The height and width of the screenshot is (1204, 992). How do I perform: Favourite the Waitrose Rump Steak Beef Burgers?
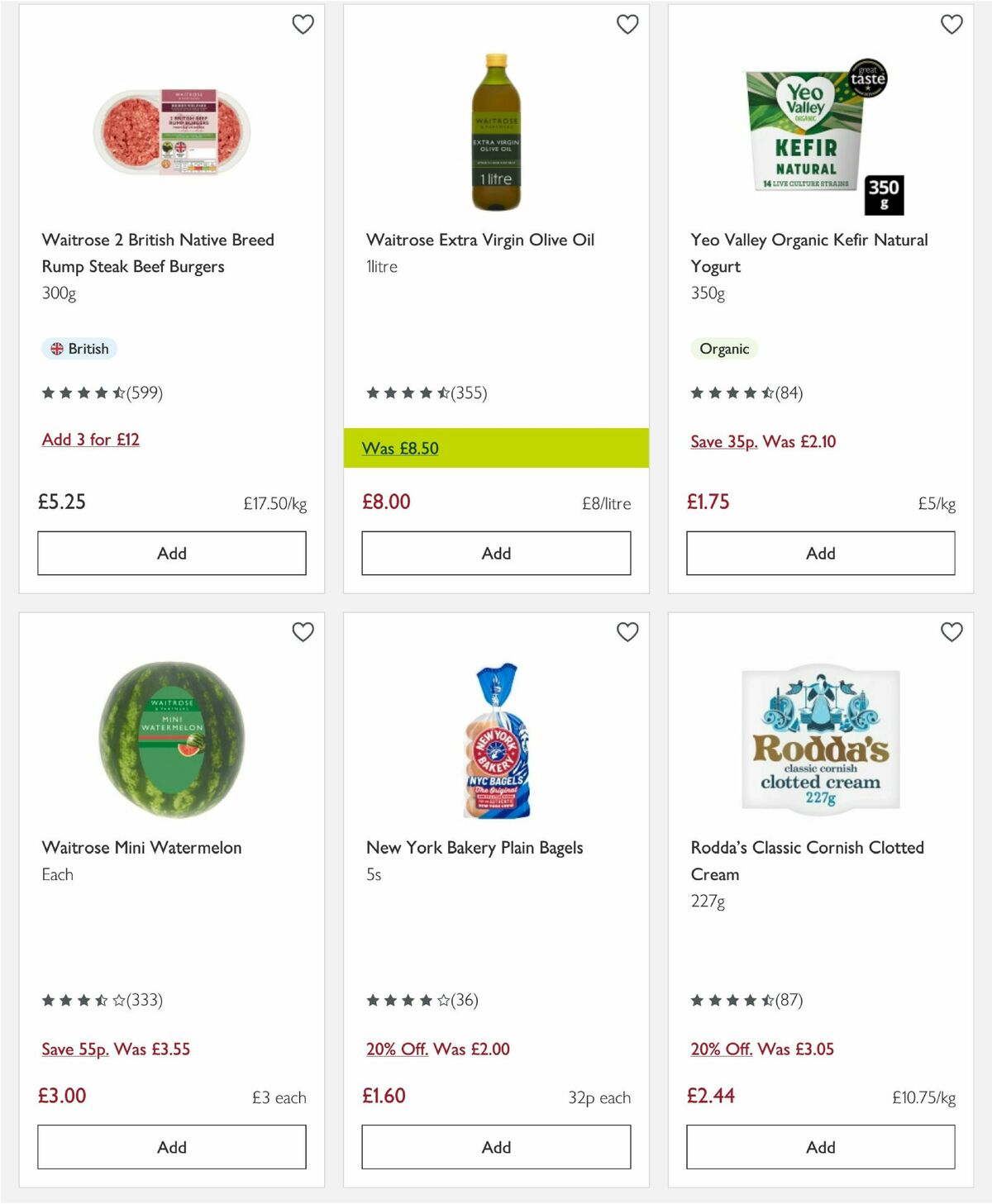point(303,25)
